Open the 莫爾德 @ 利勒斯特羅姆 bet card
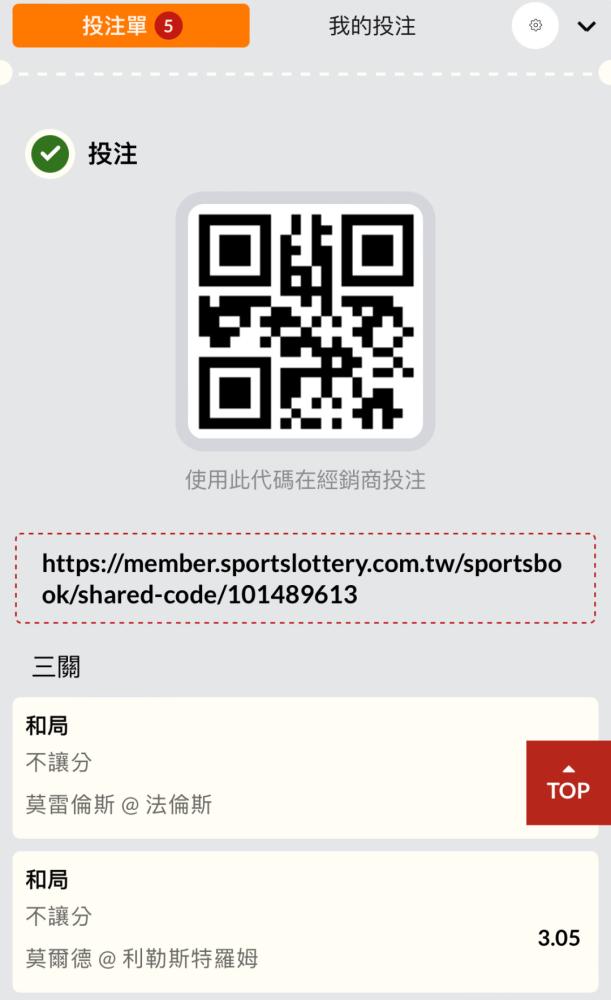This screenshot has width=611, height=1000. pyautogui.click(x=305, y=922)
